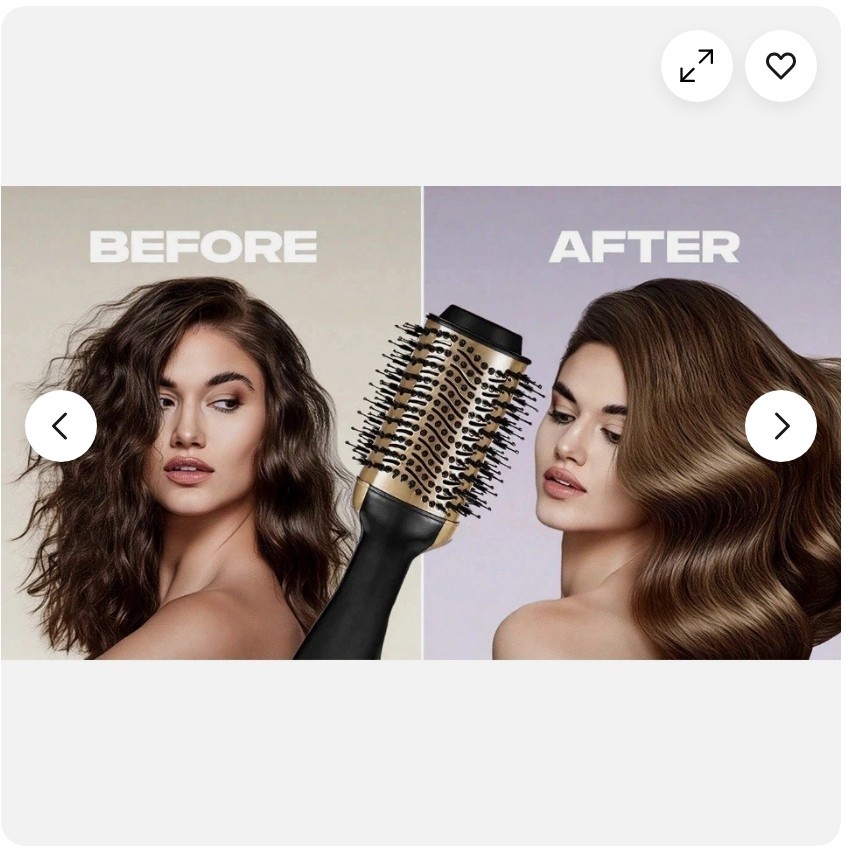Go to the previous product image
Screen dimensions: 846x850
click(61, 426)
